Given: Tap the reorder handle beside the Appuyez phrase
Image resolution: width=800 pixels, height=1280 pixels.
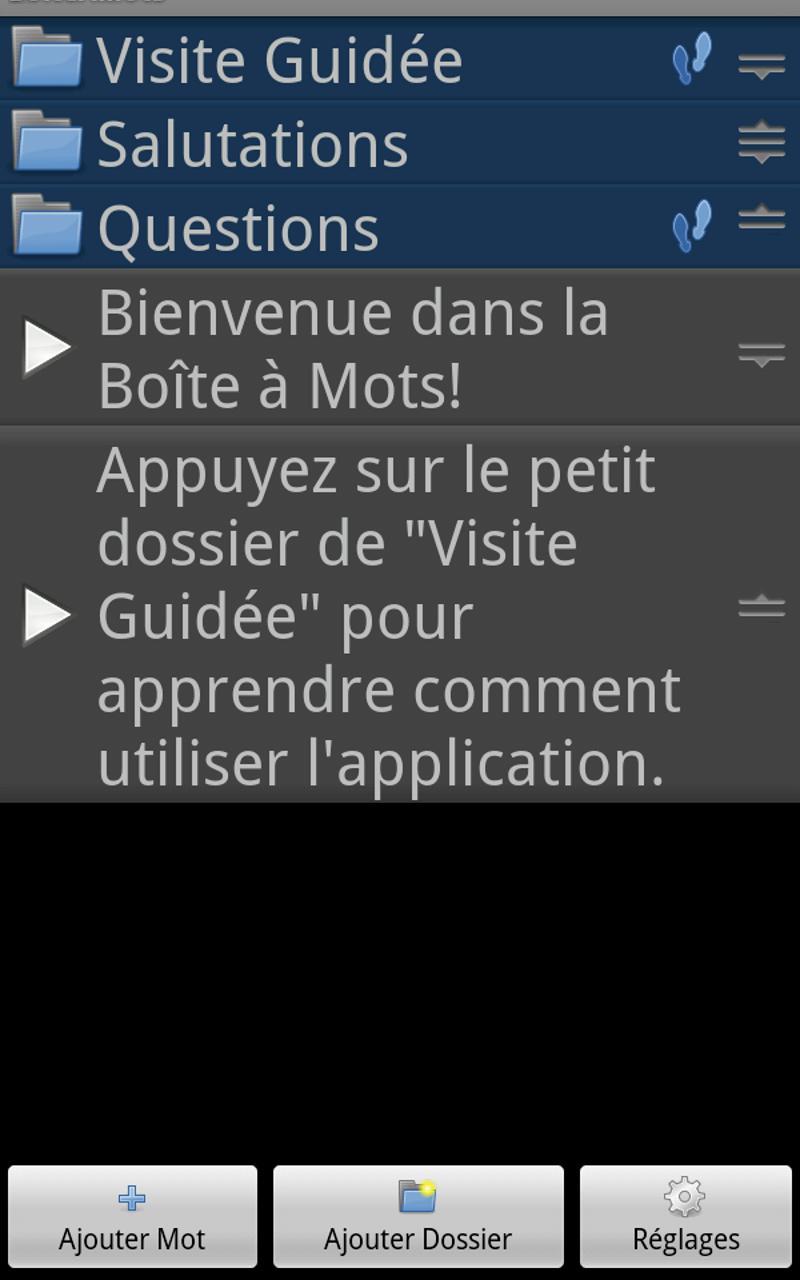Looking at the screenshot, I should pyautogui.click(x=761, y=606).
